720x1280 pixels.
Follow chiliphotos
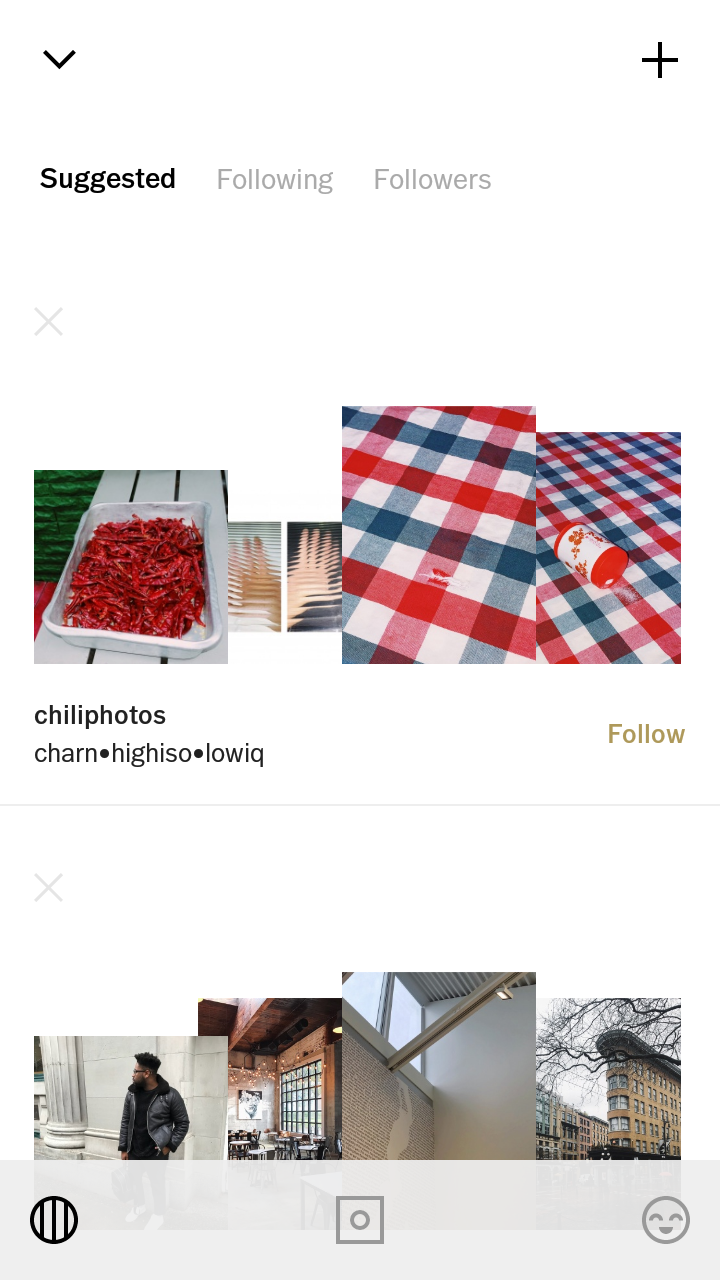(646, 734)
